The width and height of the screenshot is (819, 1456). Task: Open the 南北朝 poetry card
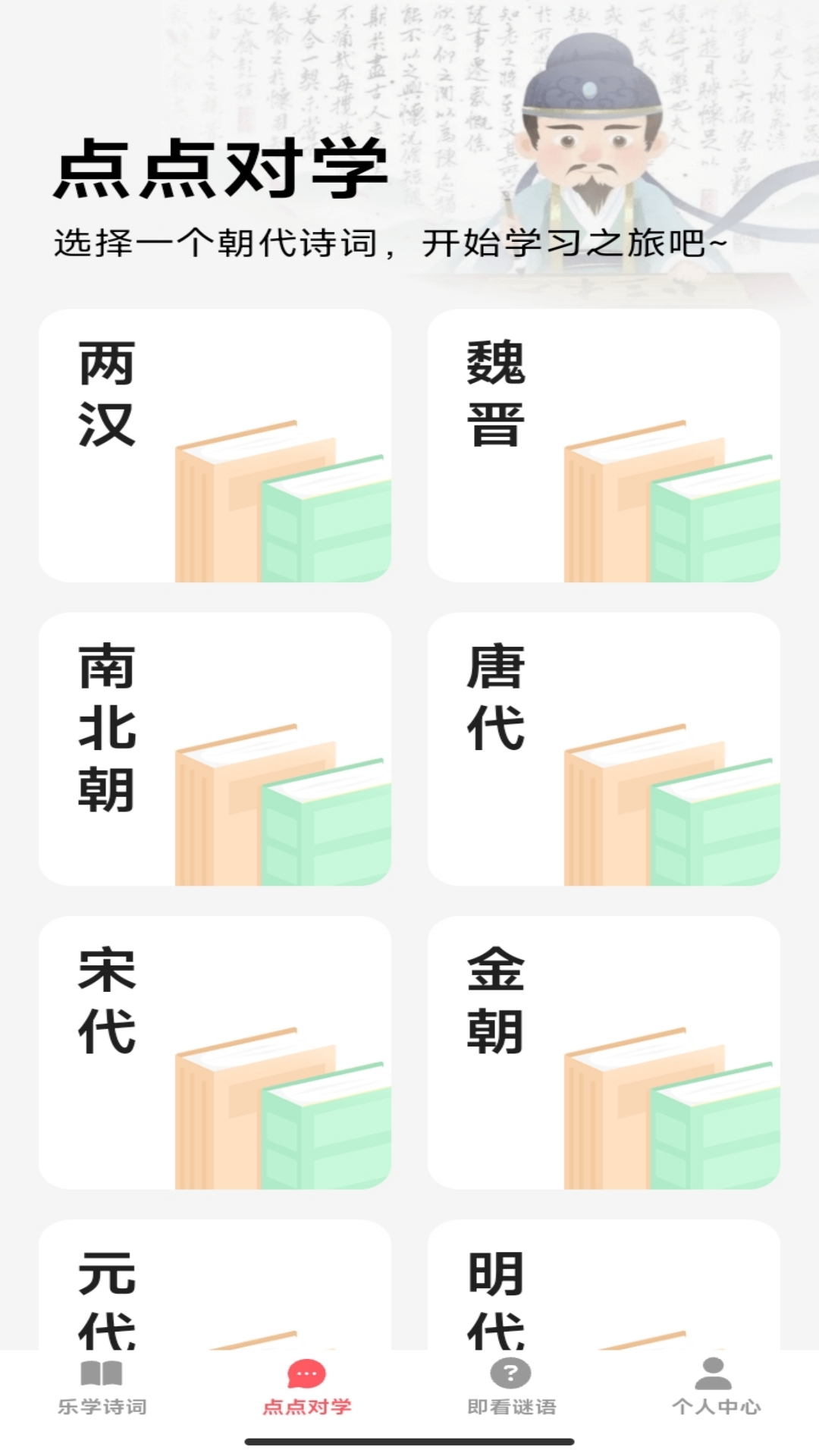(215, 748)
